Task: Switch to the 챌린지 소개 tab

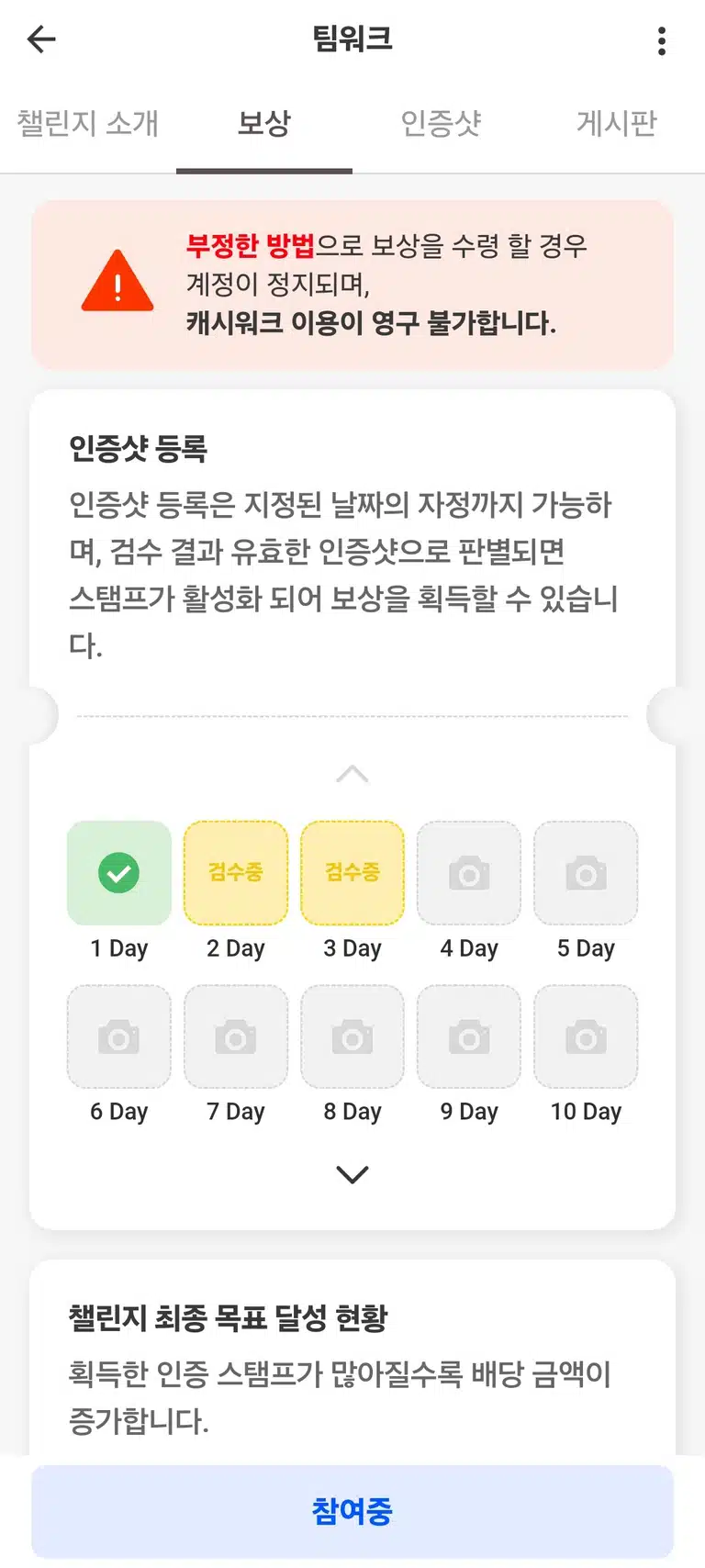Action: point(88,123)
